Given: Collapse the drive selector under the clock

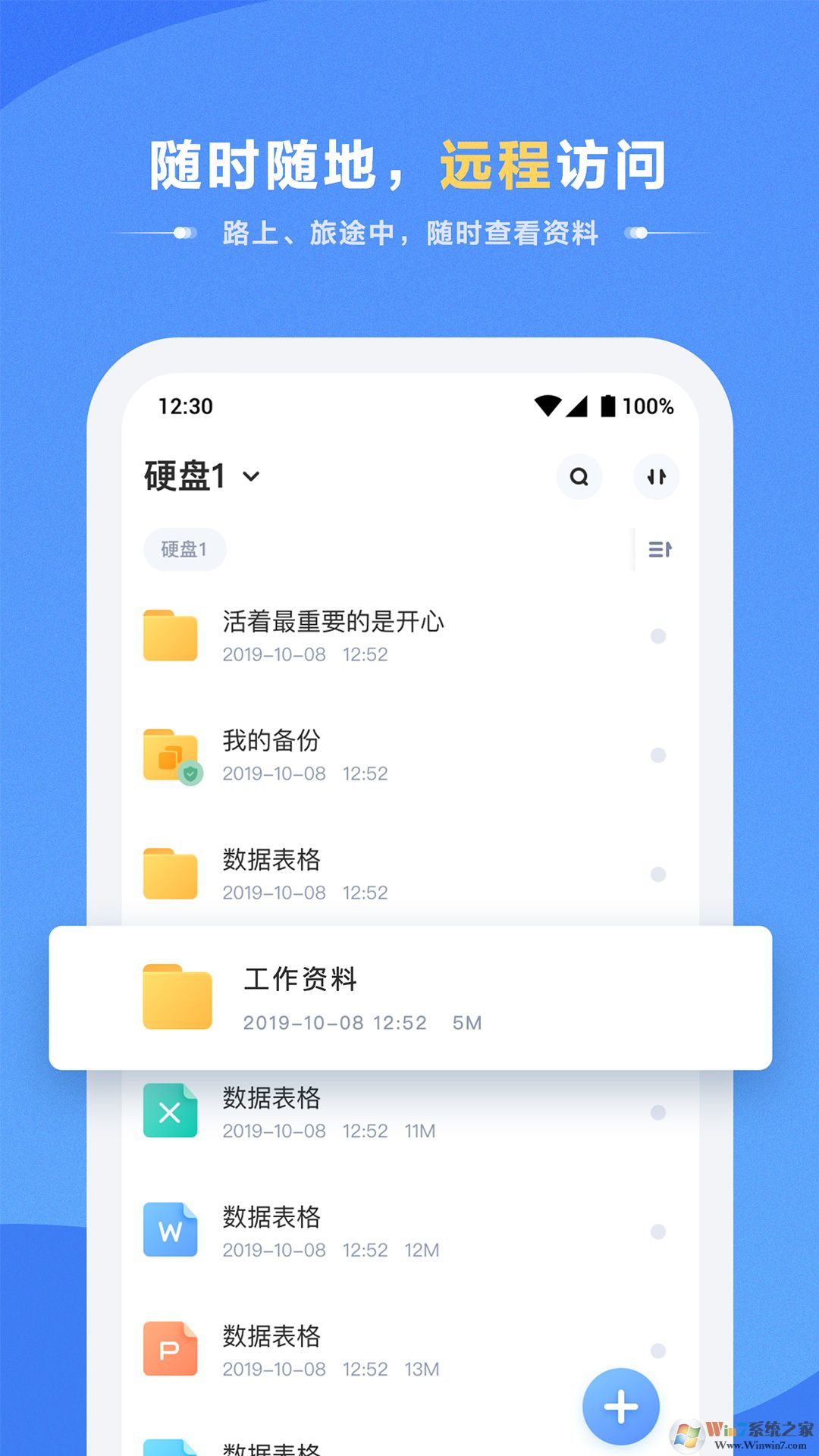Looking at the screenshot, I should pos(250,477).
